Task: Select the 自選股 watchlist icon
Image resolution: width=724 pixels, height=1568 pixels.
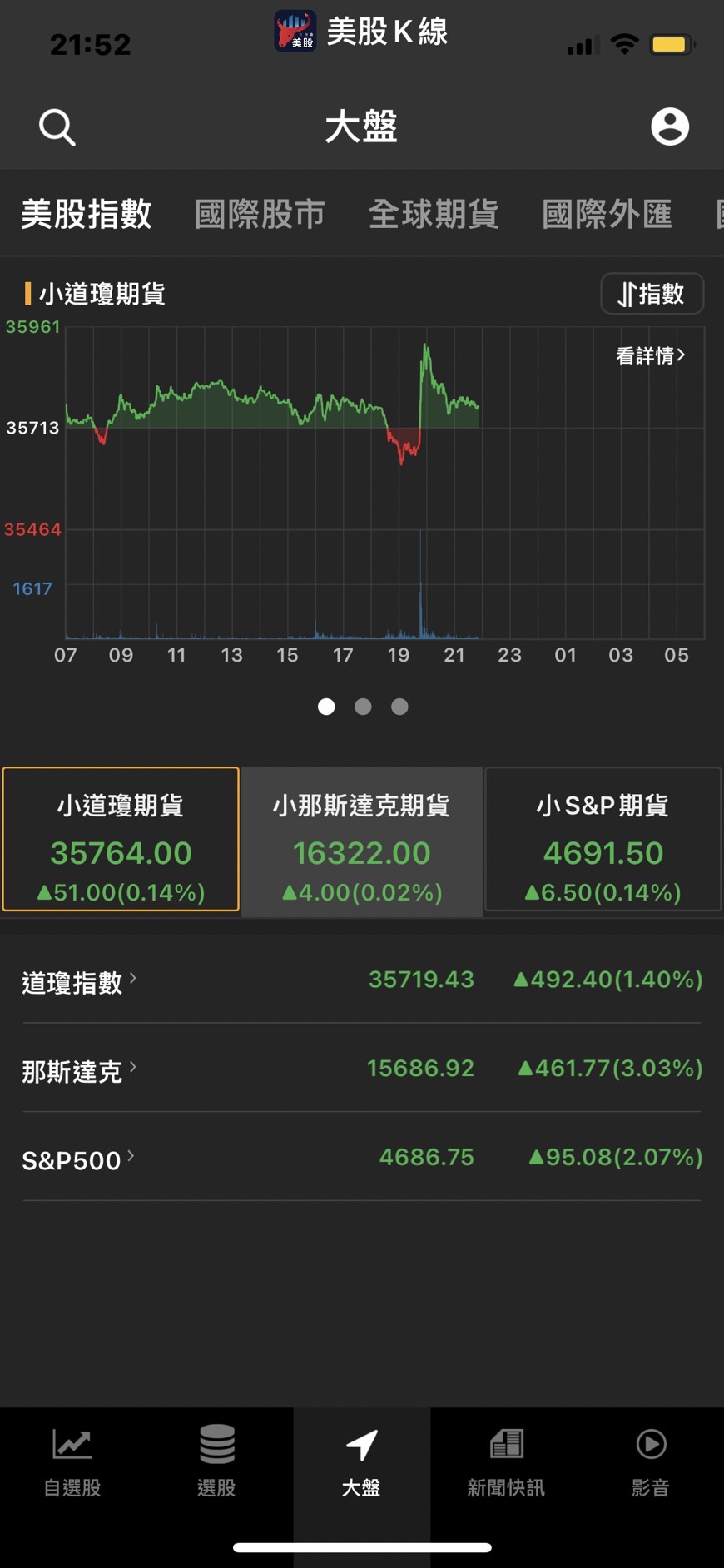Action: pyautogui.click(x=72, y=1465)
